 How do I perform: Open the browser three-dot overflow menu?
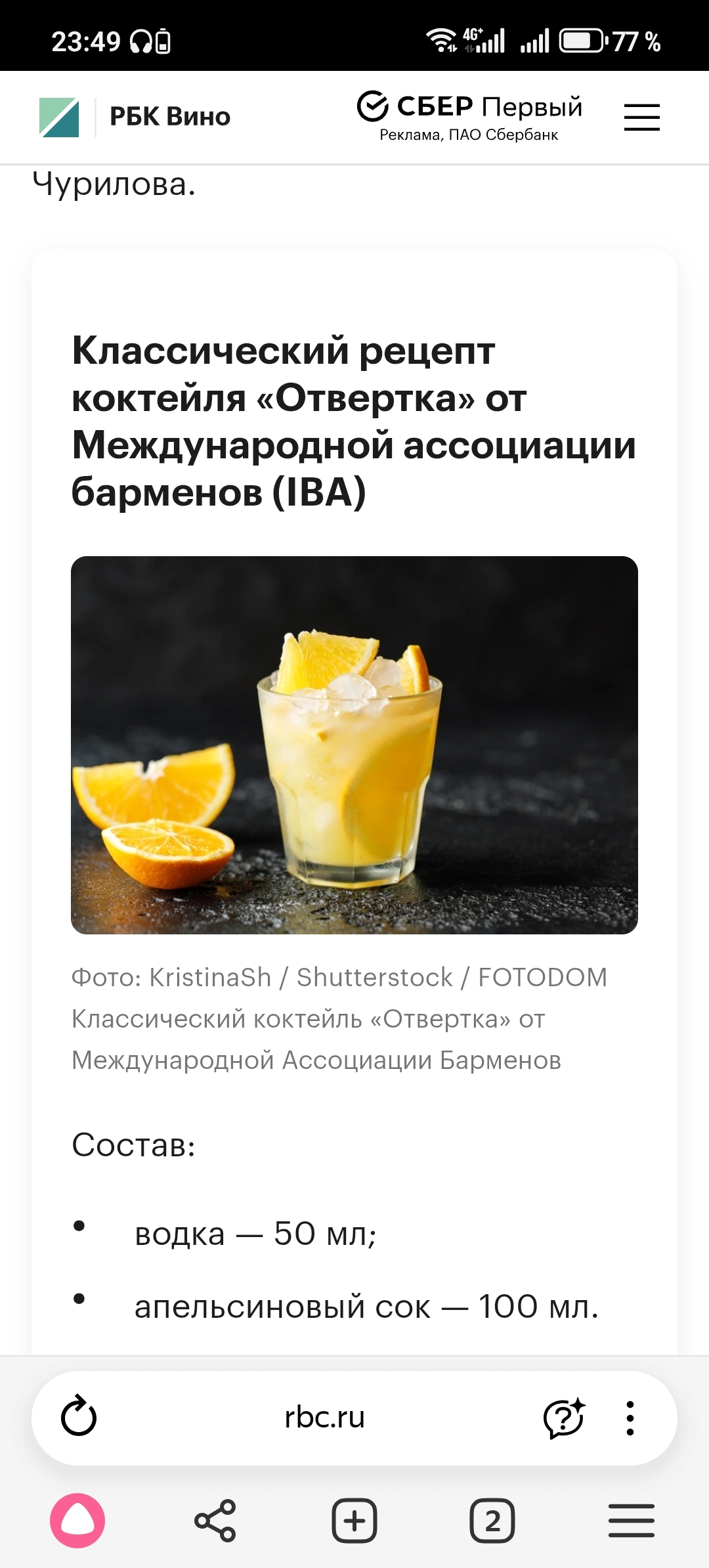[630, 1417]
